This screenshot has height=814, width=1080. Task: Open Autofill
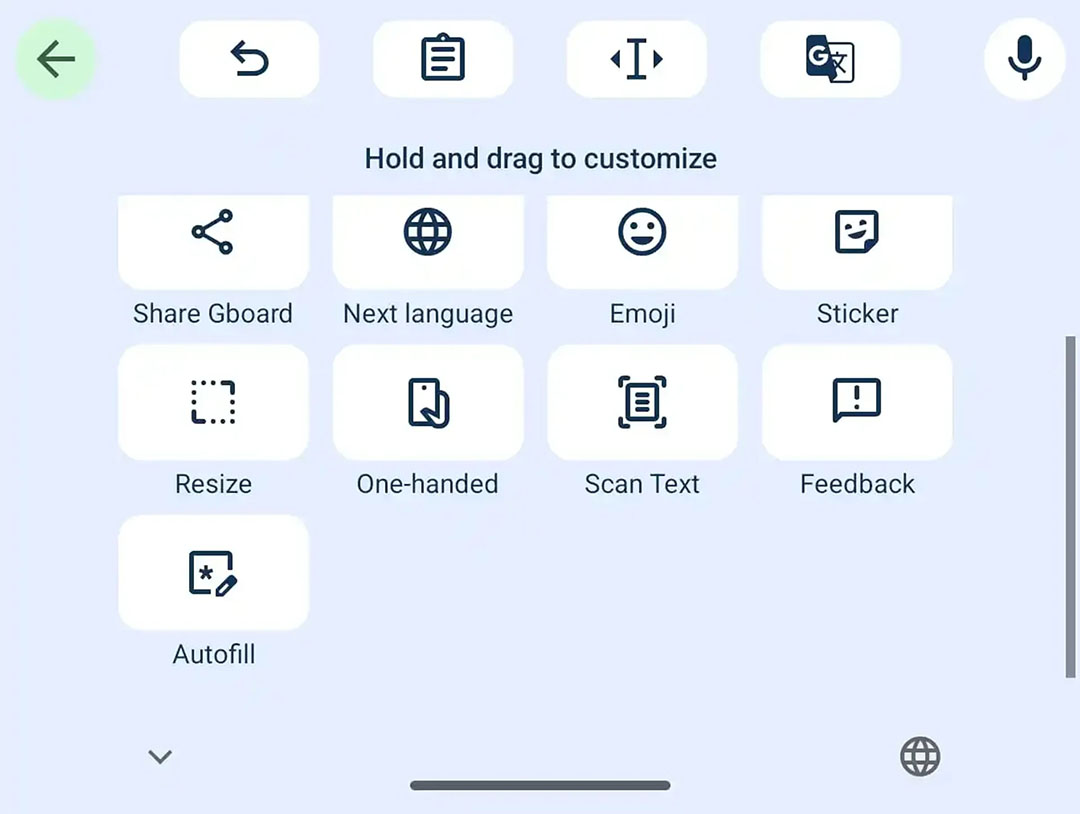(x=213, y=573)
